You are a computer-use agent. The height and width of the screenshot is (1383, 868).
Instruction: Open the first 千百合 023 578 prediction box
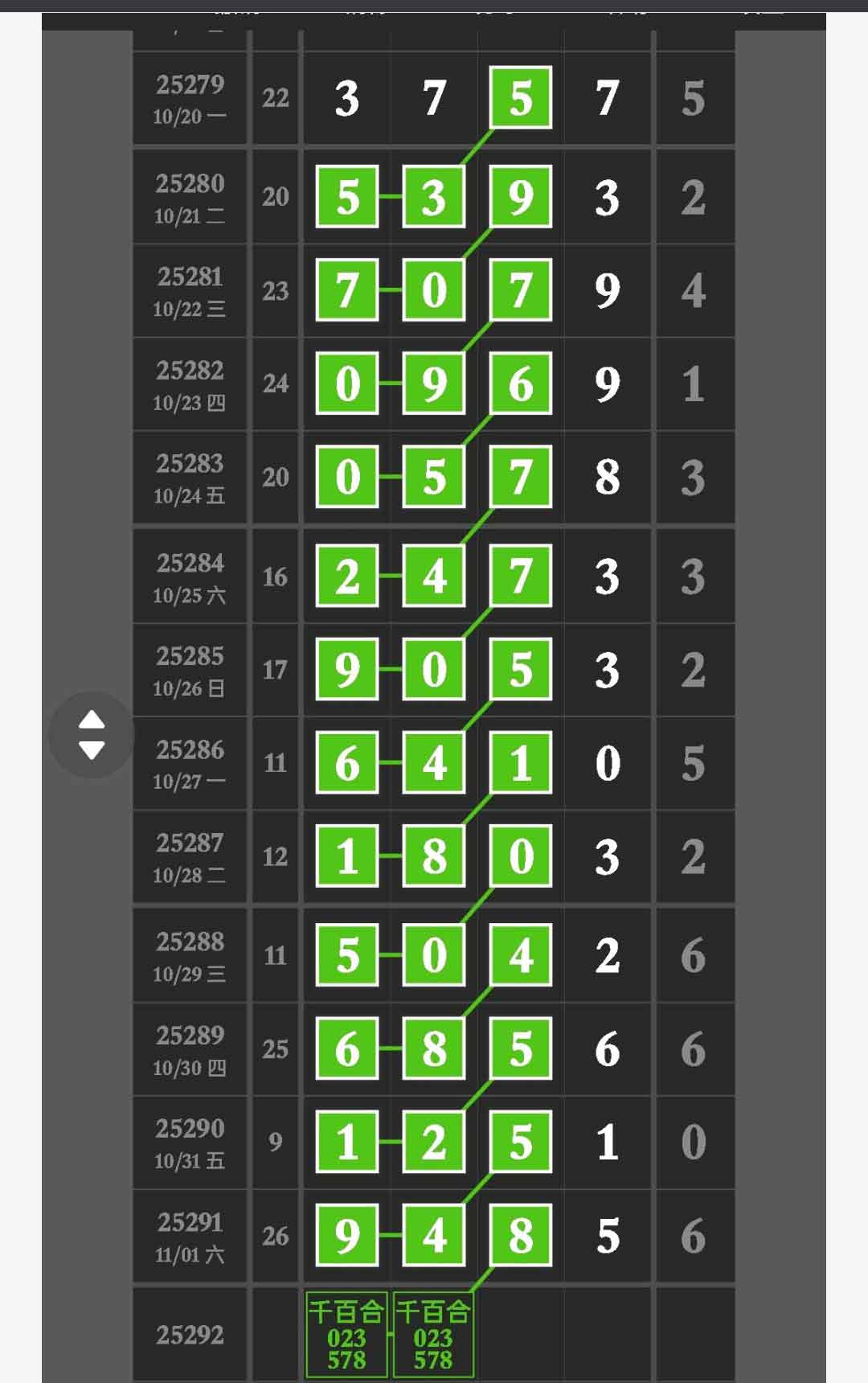(x=346, y=1335)
